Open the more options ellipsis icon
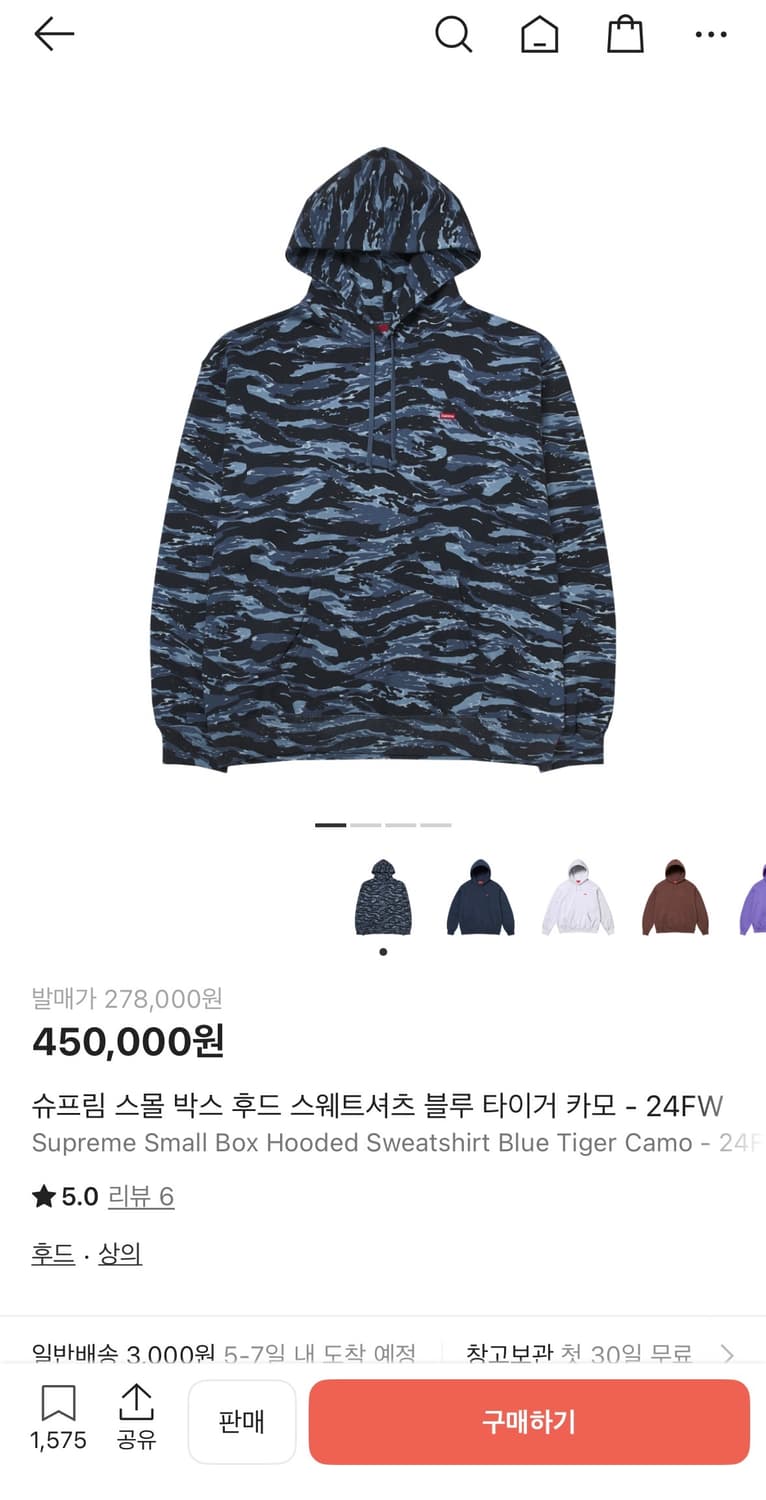Image resolution: width=766 pixels, height=1500 pixels. [711, 33]
